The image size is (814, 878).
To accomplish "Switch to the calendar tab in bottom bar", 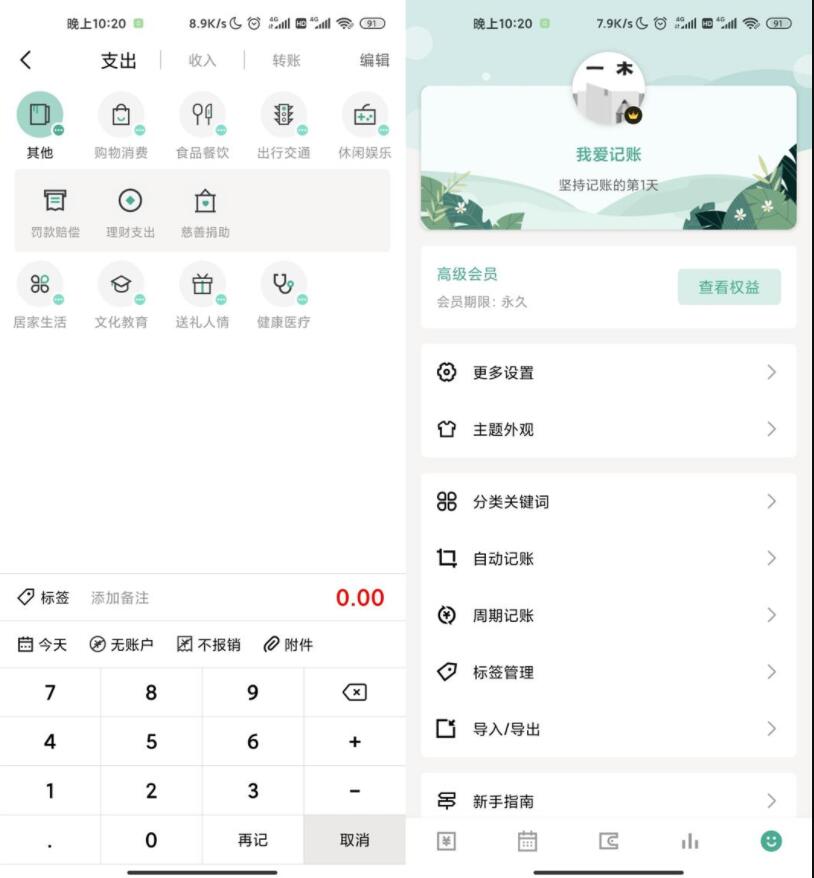I will pyautogui.click(x=527, y=841).
